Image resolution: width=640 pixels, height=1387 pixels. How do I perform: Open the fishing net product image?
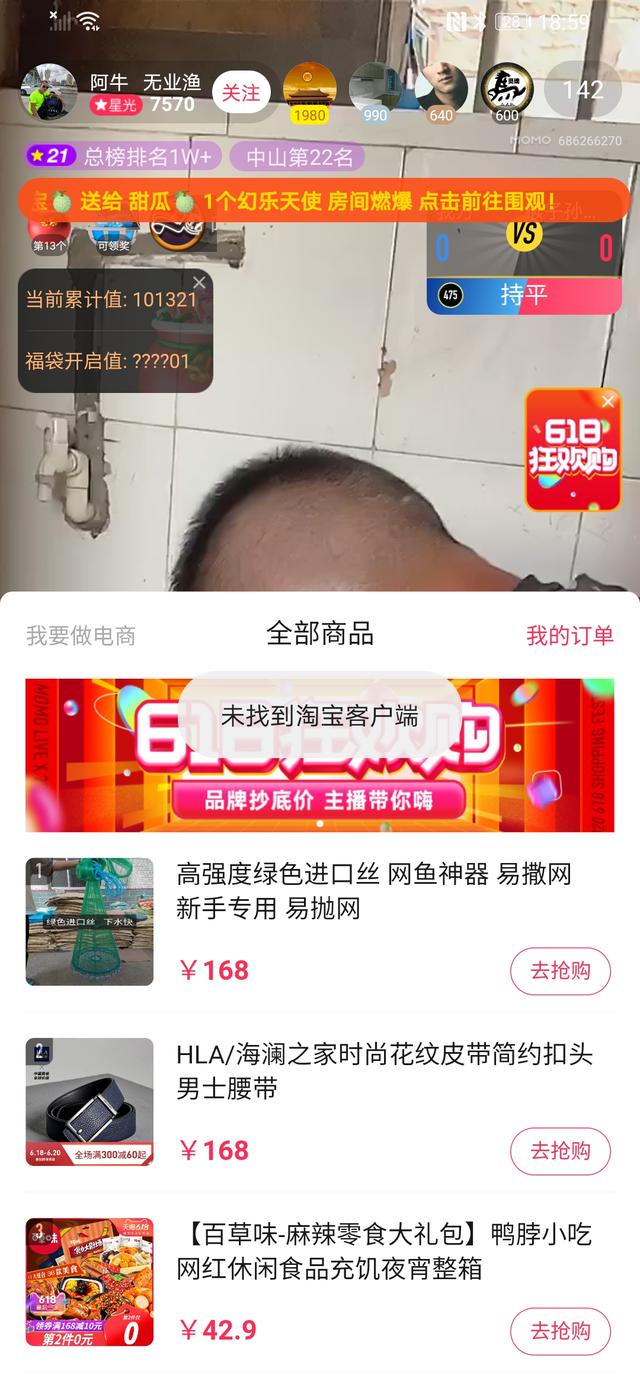click(x=90, y=922)
